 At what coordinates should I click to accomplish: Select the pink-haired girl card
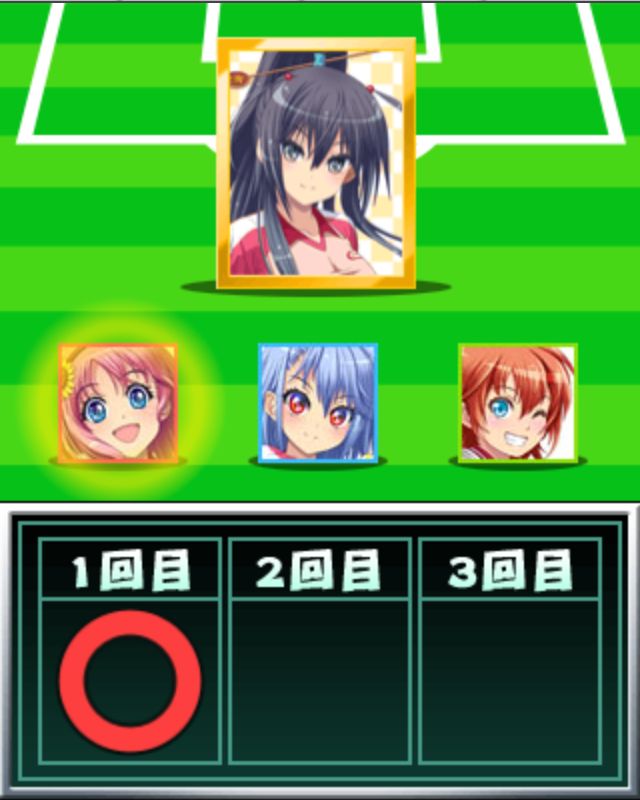tap(118, 403)
